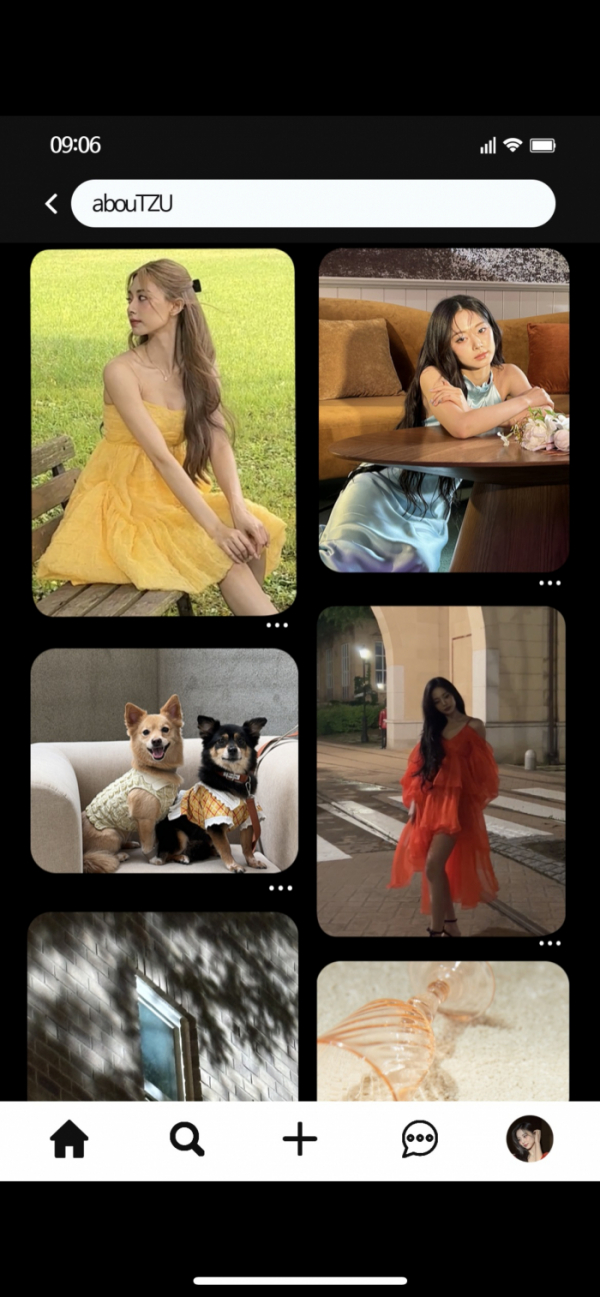This screenshot has width=600, height=1297.
Task: Open options for the yellow dress pin
Action: click(x=277, y=625)
